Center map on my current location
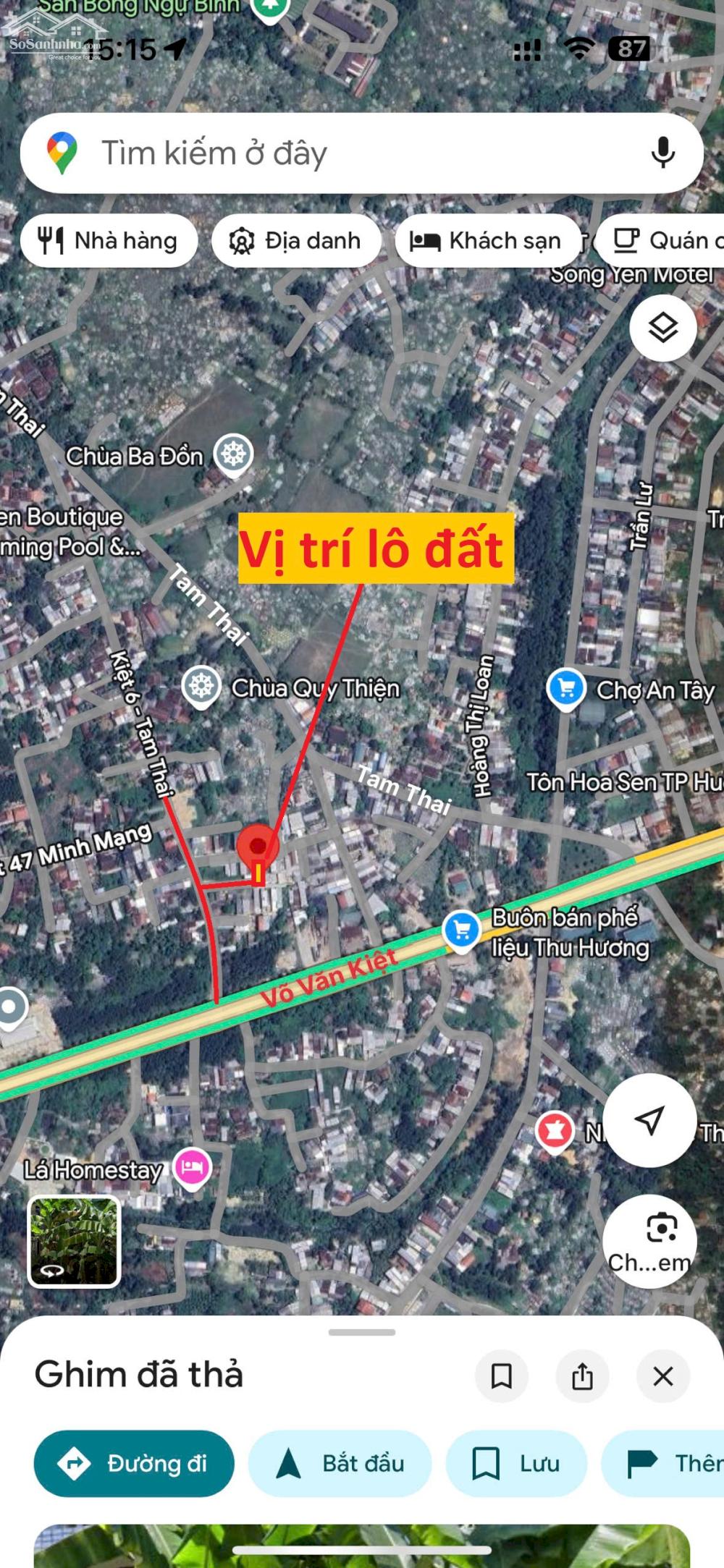Image resolution: width=724 pixels, height=1568 pixels. tap(649, 1121)
